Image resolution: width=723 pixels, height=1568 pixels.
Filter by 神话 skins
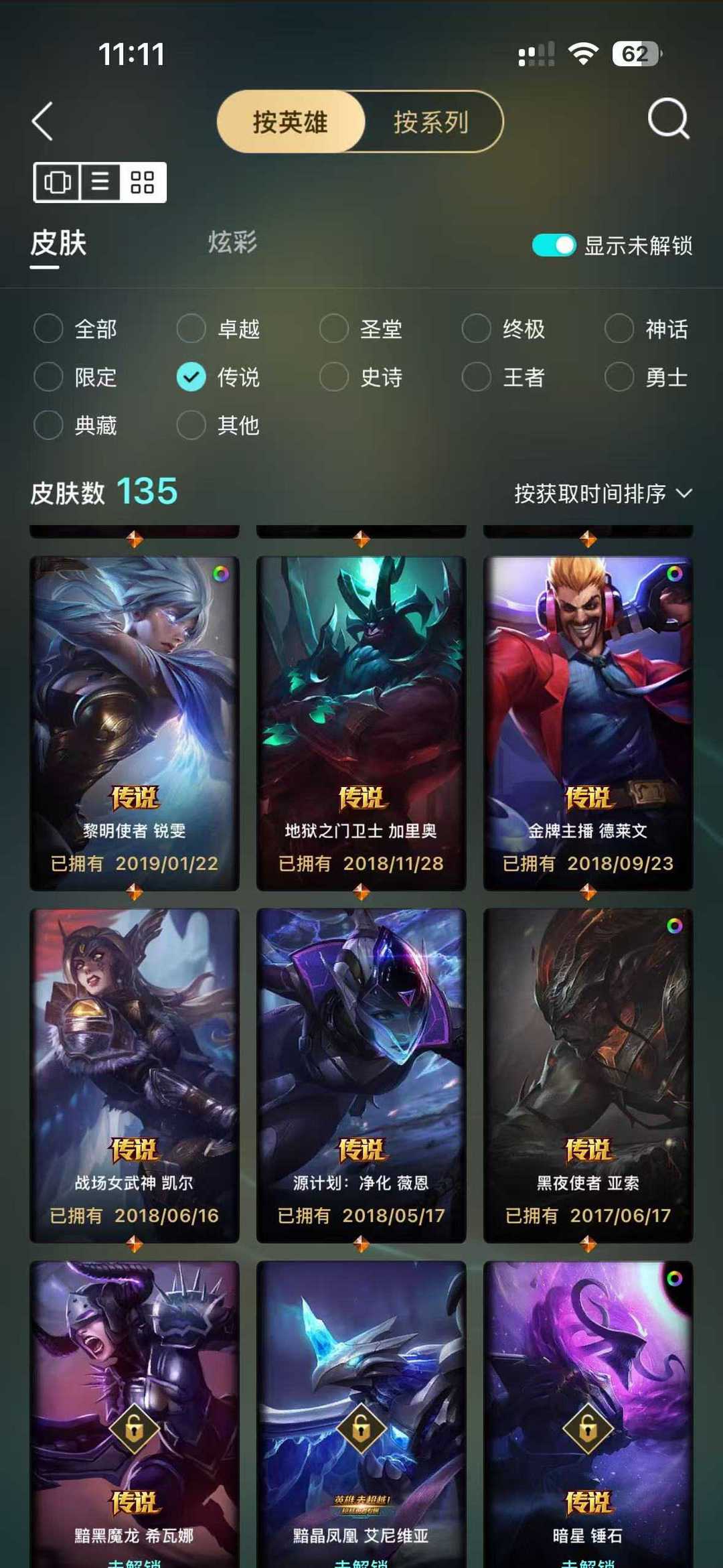pos(646,329)
